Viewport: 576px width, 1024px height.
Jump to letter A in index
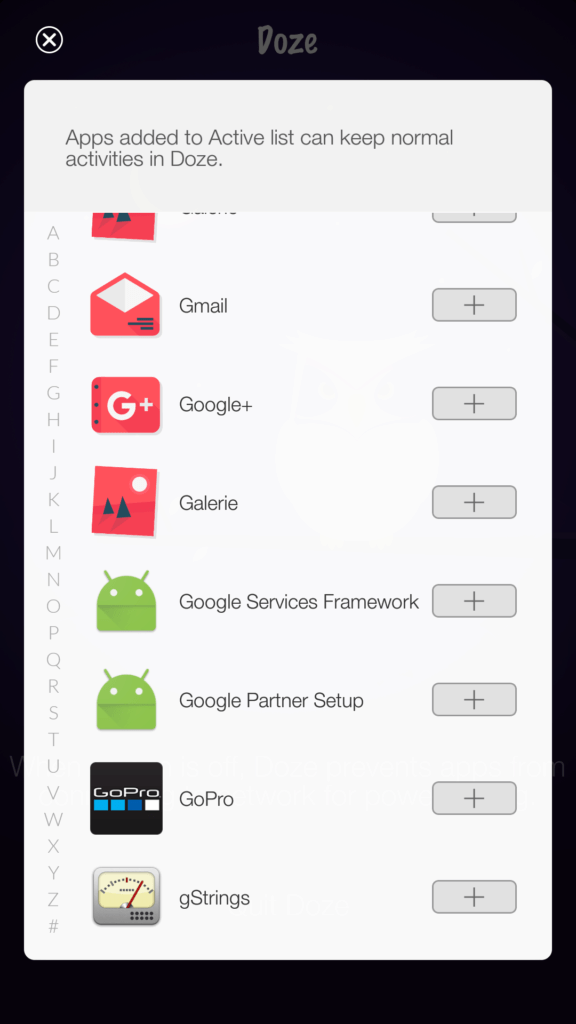pos(54,233)
